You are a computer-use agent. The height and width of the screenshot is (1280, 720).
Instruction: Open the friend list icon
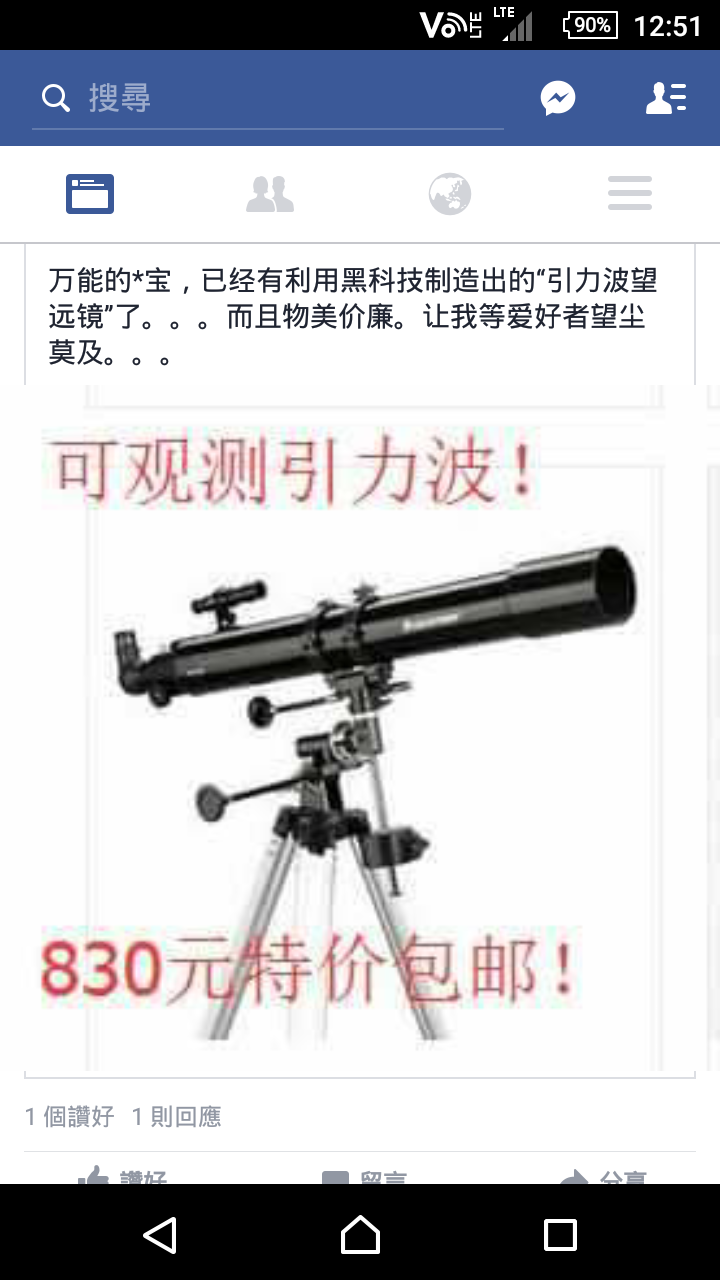pyautogui.click(x=665, y=98)
